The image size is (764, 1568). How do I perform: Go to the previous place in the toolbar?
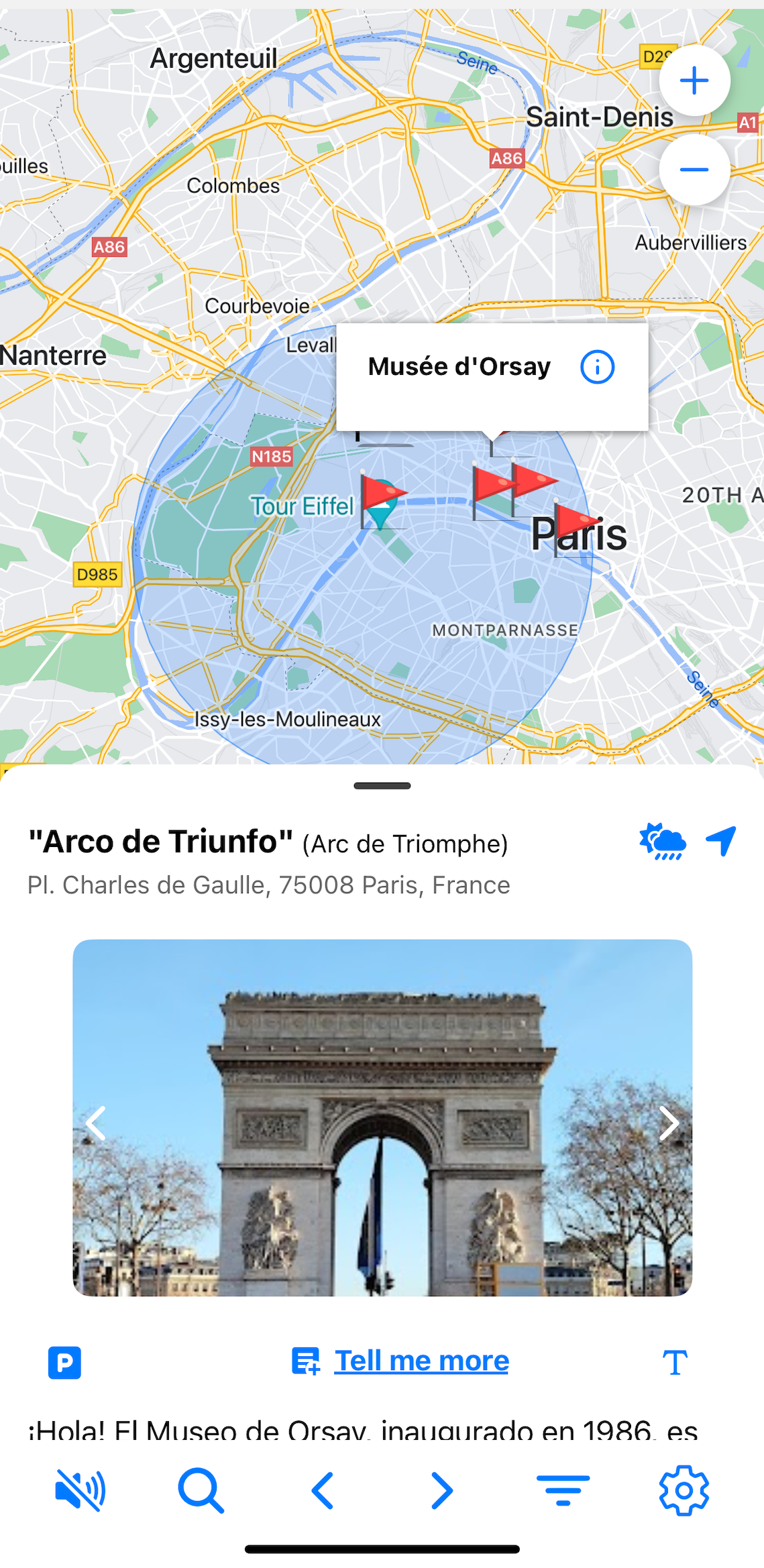click(323, 1490)
